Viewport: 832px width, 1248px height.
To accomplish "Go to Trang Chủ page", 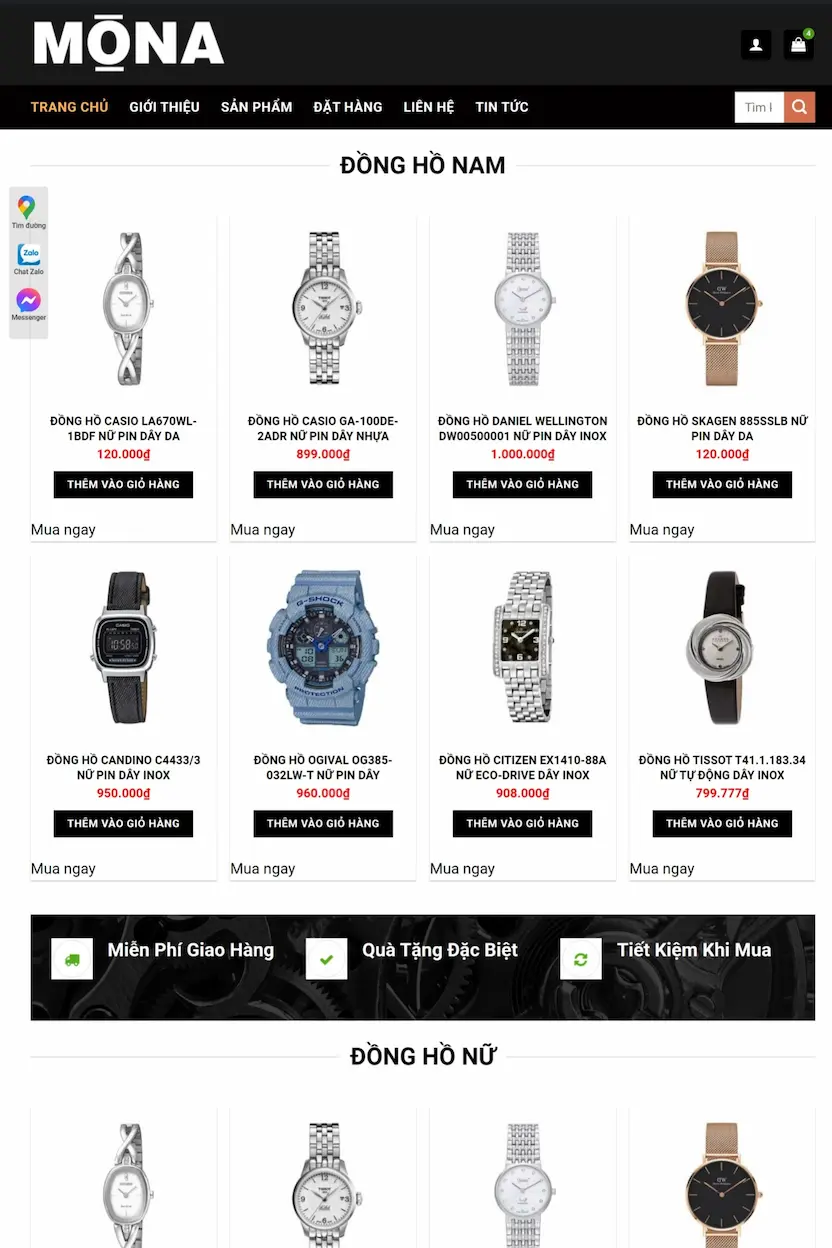I will click(x=69, y=107).
